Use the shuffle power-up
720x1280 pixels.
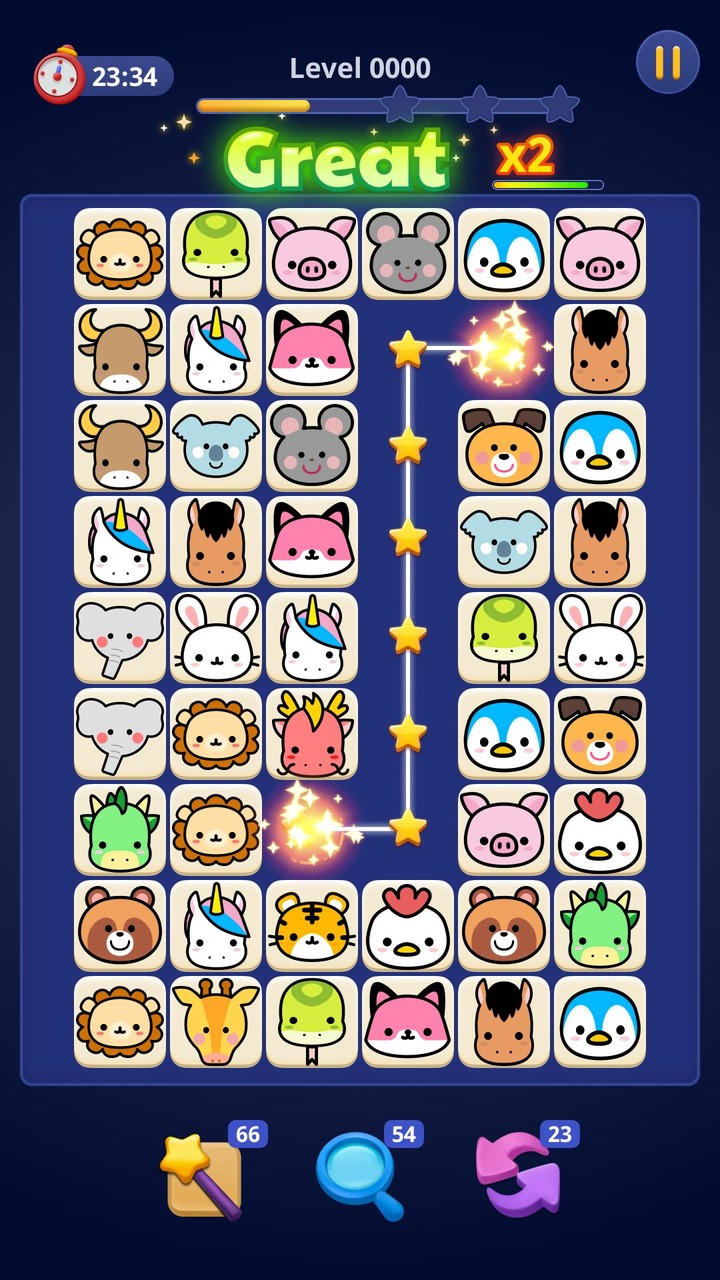520,1168
